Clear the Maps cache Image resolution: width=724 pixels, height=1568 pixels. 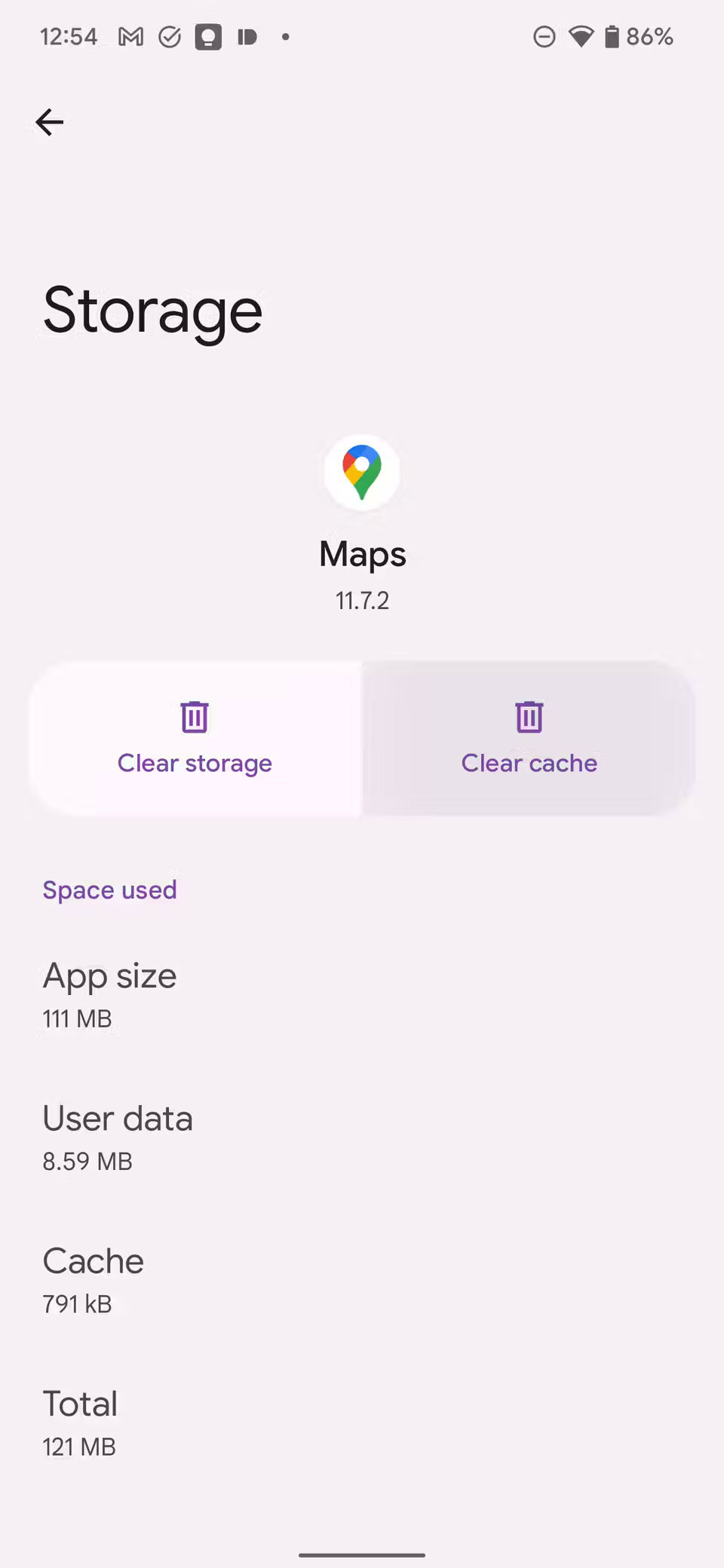(529, 739)
